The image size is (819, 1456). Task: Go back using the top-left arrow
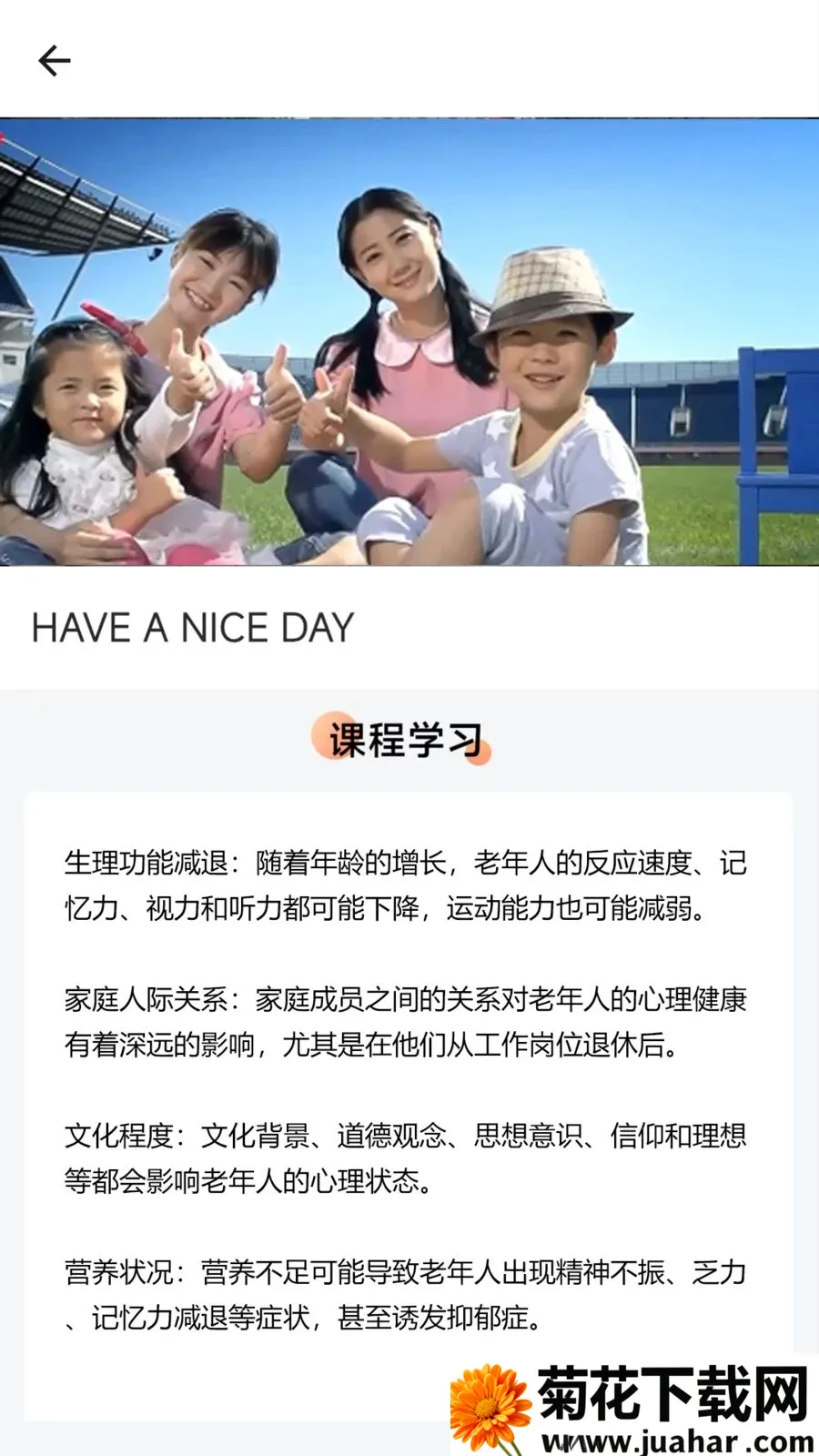(x=55, y=61)
